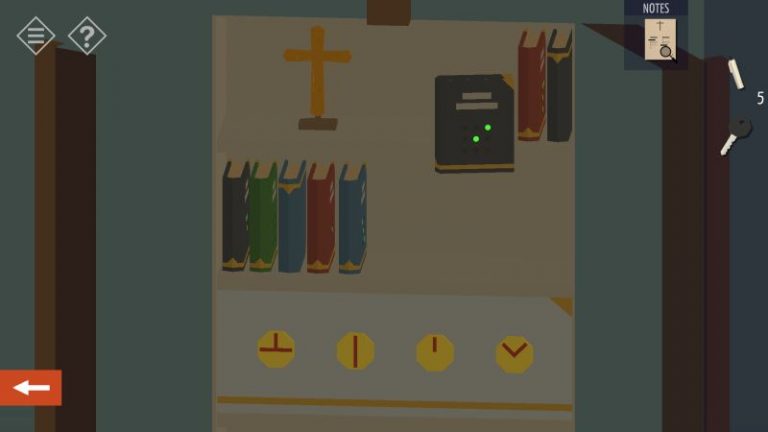Rotate the second dial with vertical line
Viewport: 768px width, 432px height.
pos(355,351)
